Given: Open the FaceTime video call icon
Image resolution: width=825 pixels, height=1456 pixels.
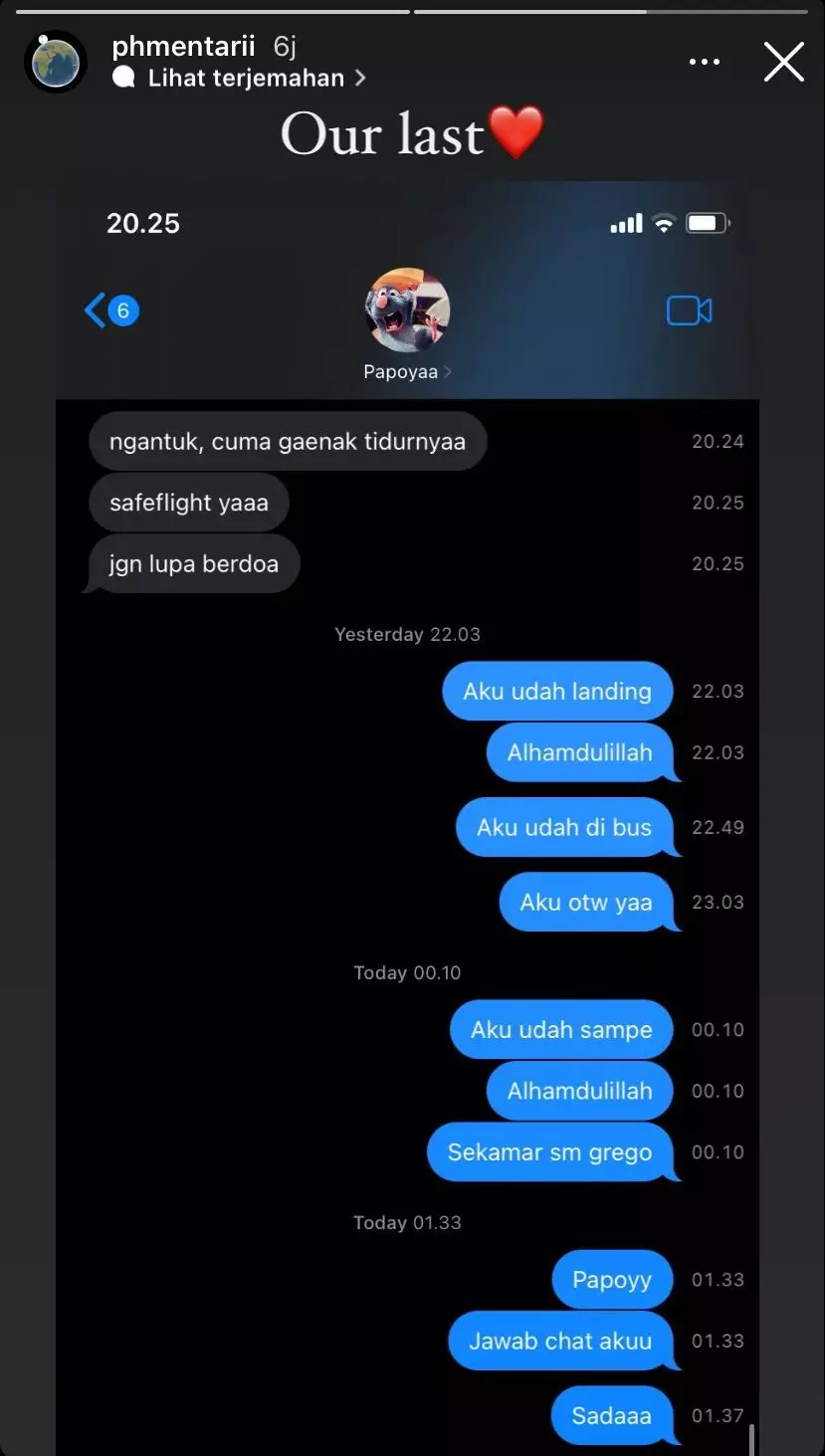Looking at the screenshot, I should [689, 310].
